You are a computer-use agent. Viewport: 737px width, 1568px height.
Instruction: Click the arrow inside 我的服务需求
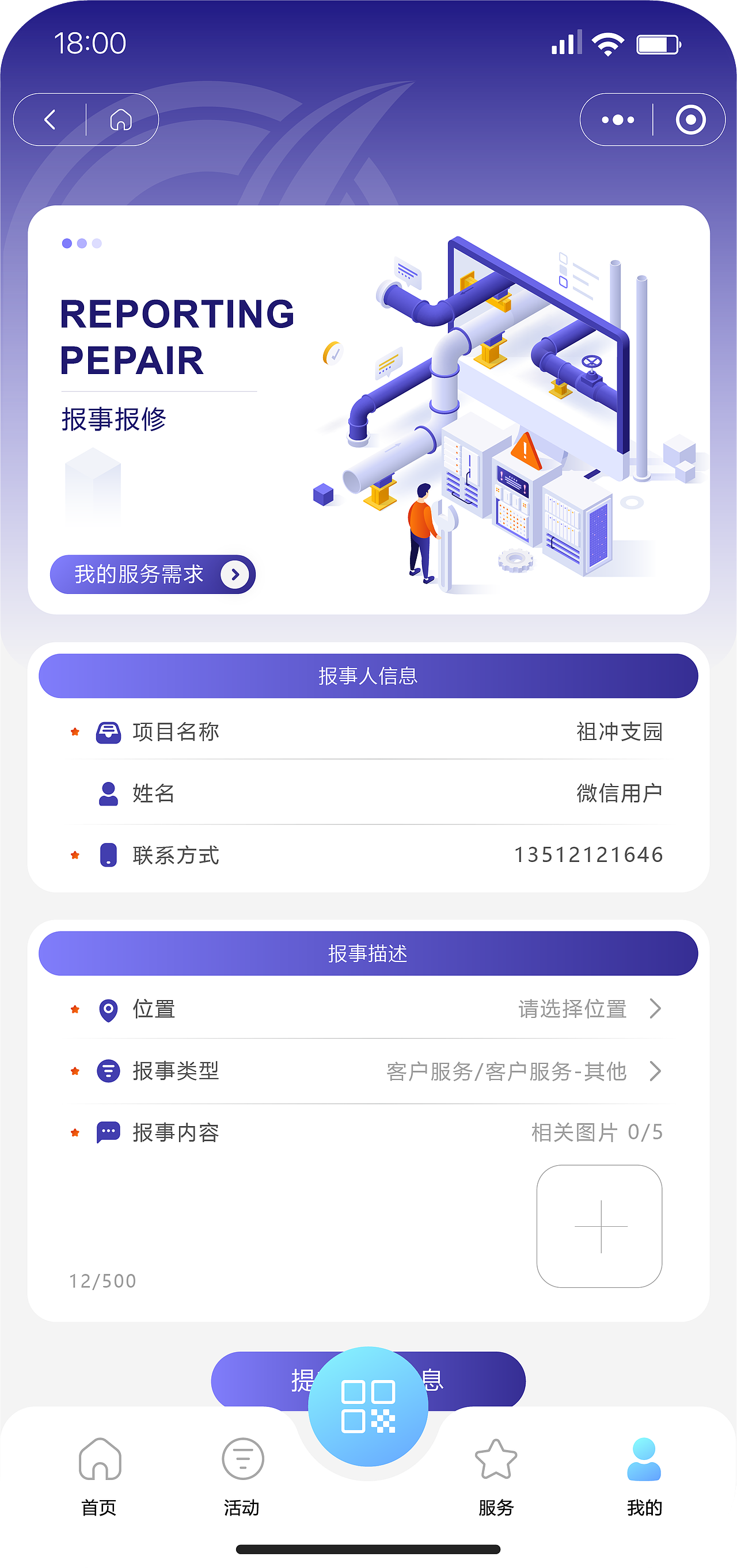click(234, 574)
